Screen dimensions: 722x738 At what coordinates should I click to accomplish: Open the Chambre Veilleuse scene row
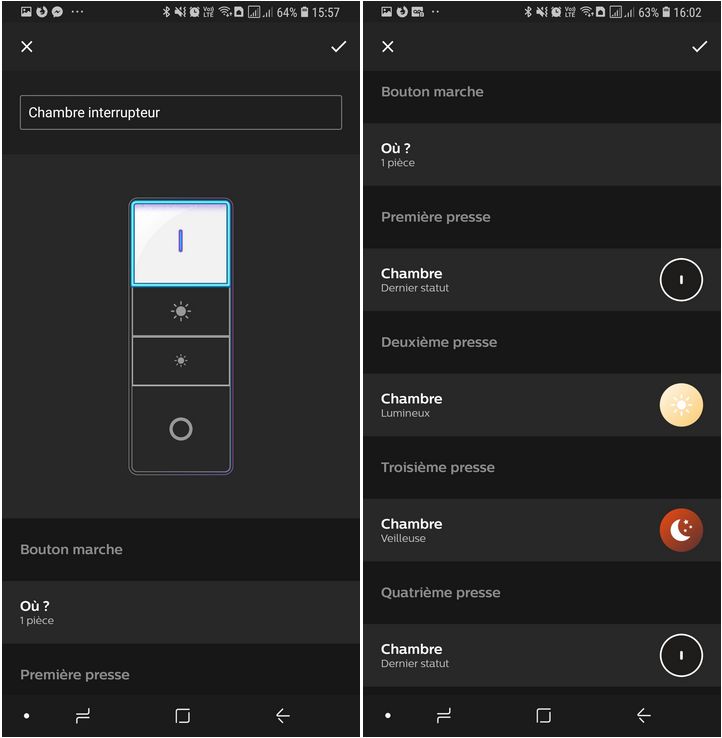tap(540, 530)
